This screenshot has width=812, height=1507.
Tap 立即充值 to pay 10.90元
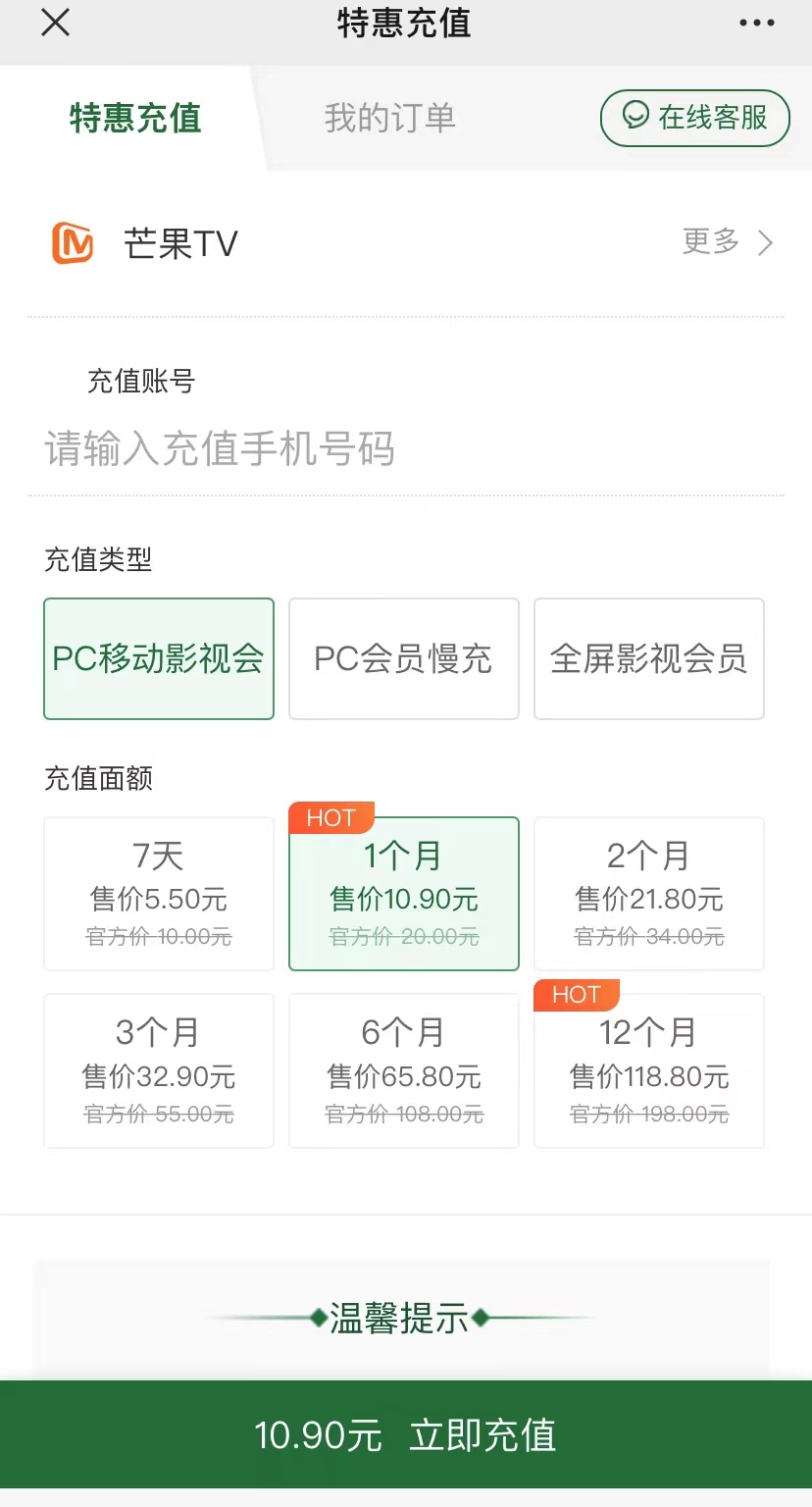point(406,1434)
